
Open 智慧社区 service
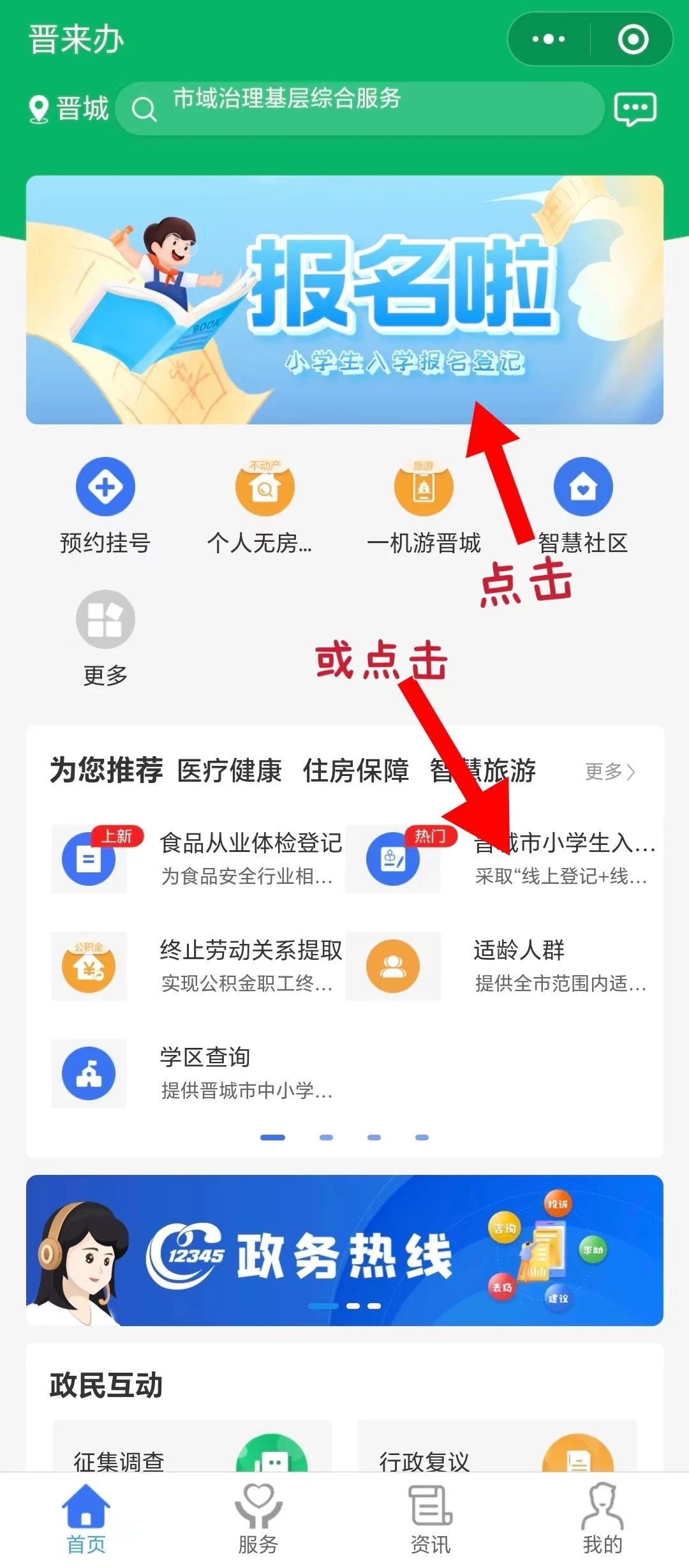[583, 504]
